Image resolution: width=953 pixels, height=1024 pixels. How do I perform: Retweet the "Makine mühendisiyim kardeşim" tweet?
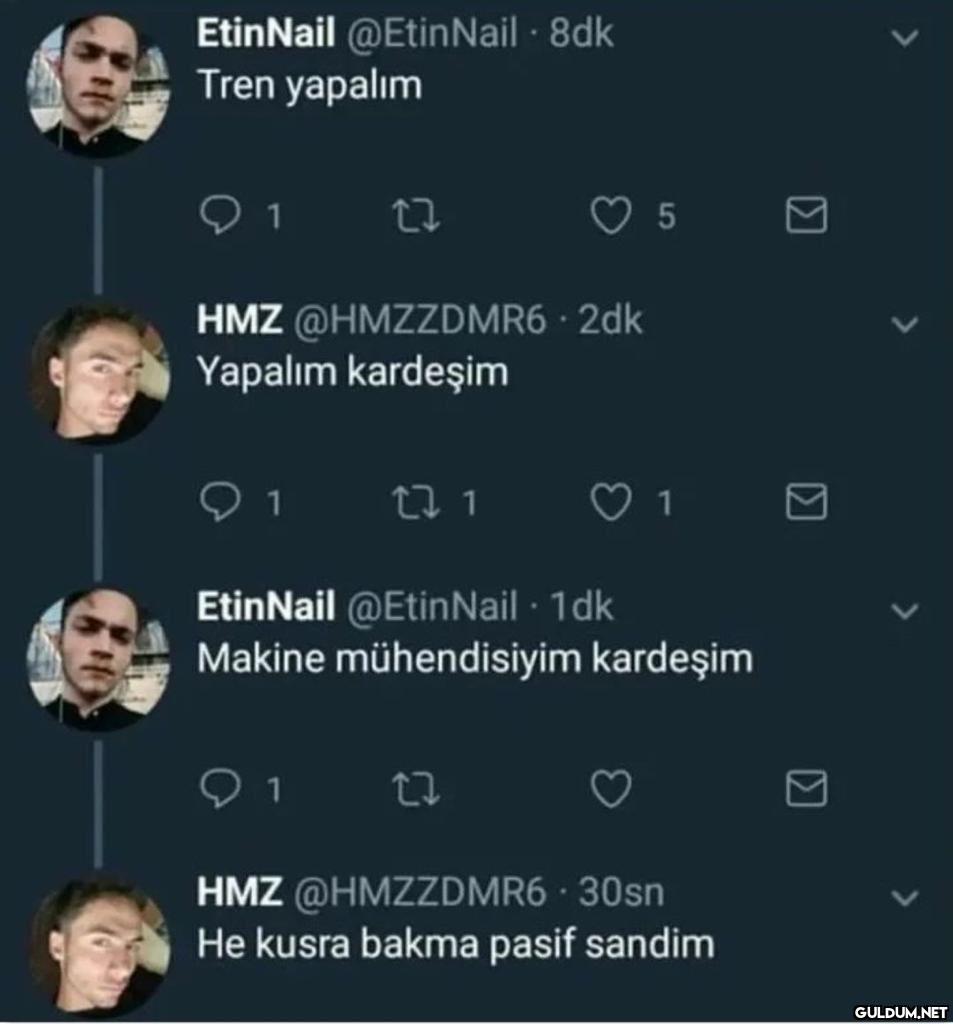pyautogui.click(x=413, y=791)
